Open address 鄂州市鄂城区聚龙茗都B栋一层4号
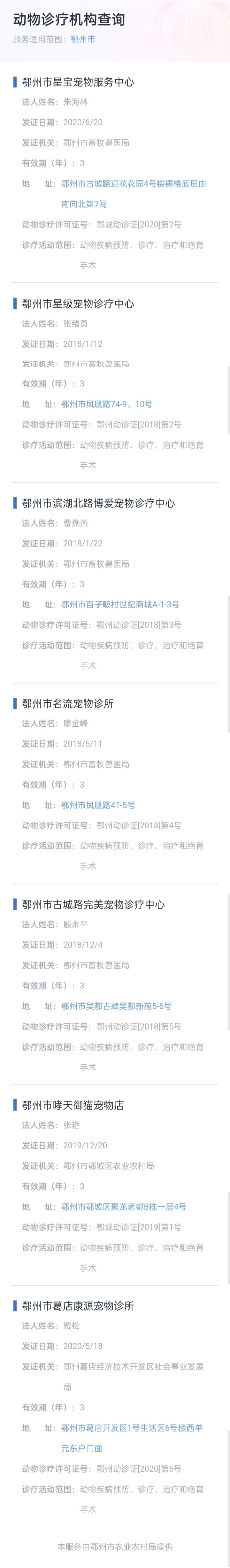 (124, 1206)
